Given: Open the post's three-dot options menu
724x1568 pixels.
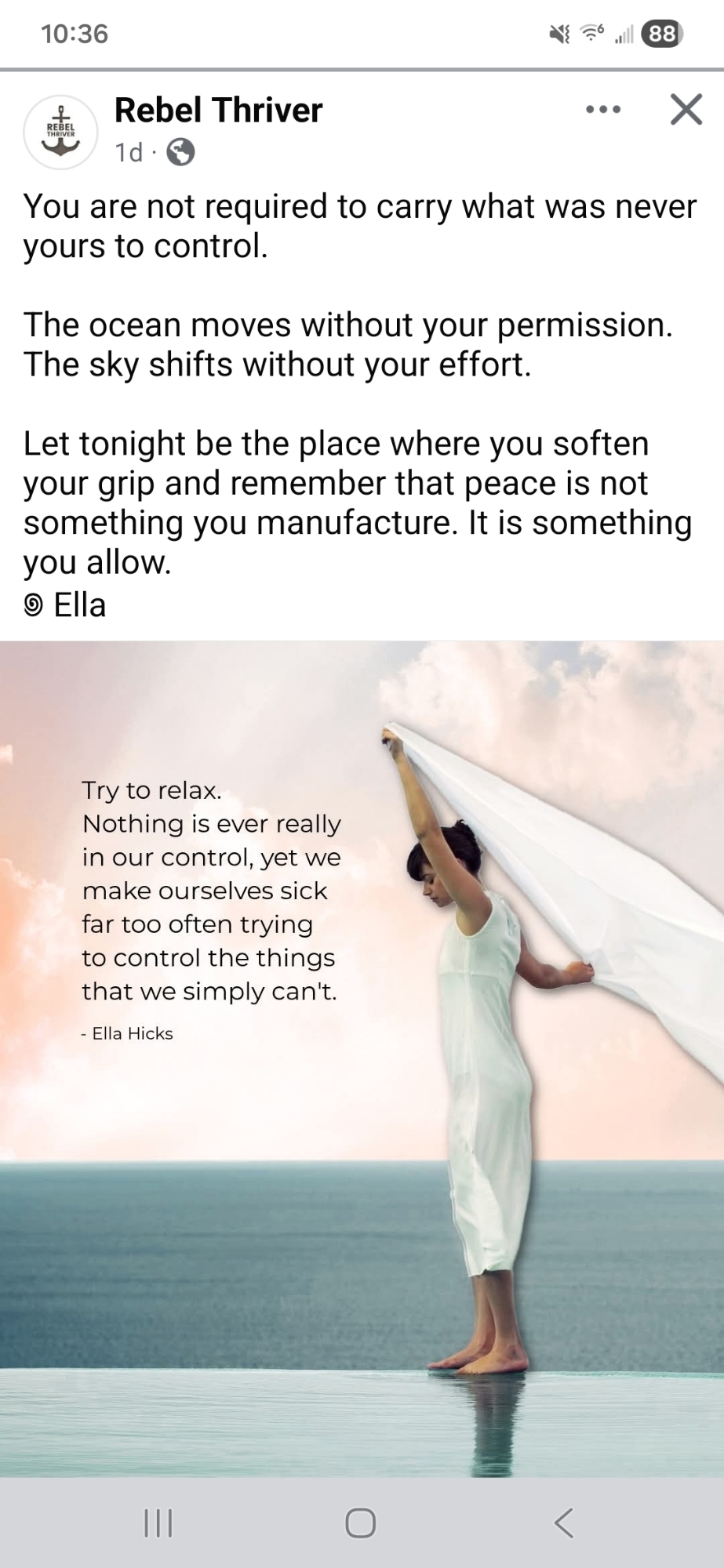Looking at the screenshot, I should click(x=603, y=111).
